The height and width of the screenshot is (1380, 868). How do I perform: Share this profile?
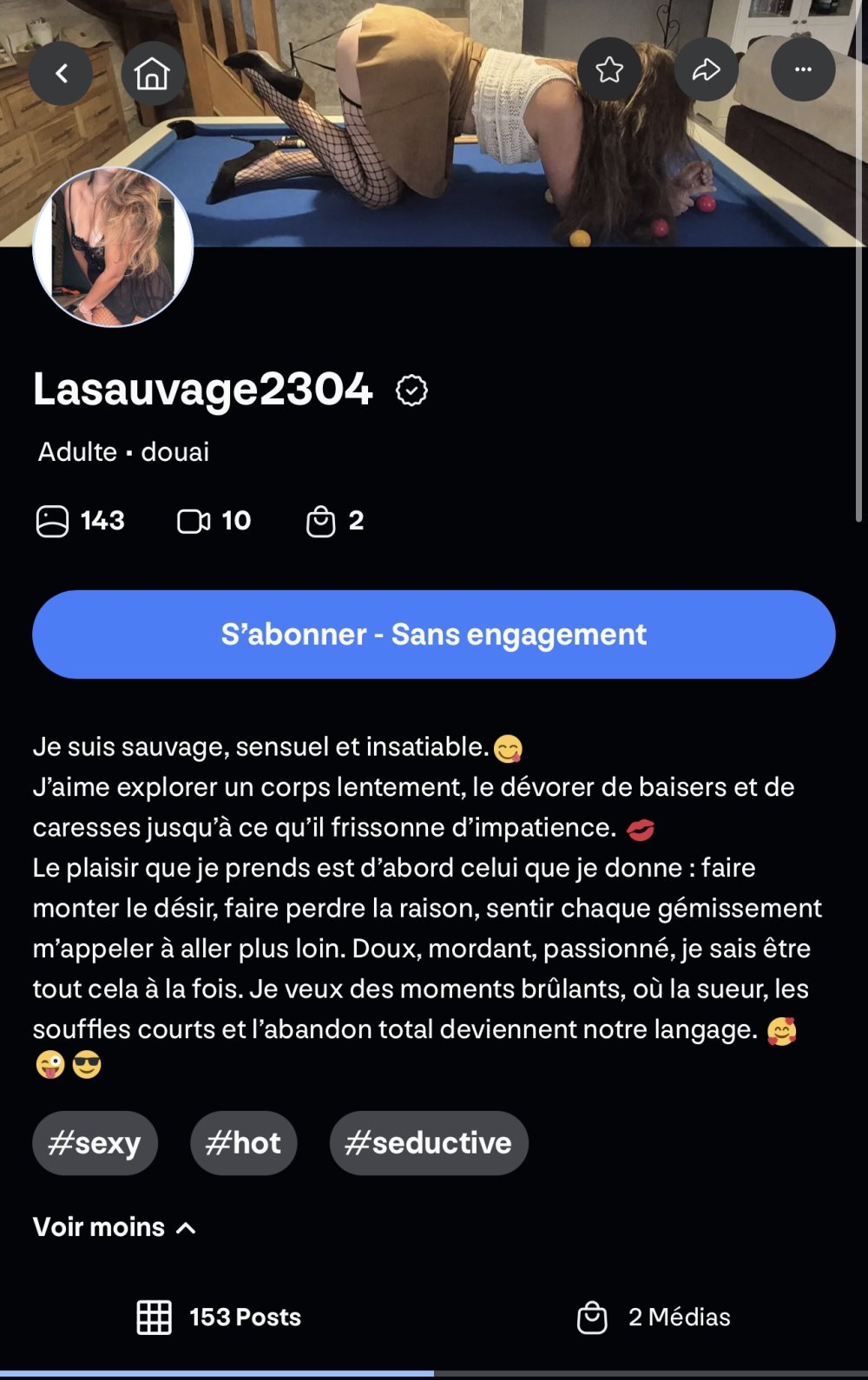click(x=706, y=69)
